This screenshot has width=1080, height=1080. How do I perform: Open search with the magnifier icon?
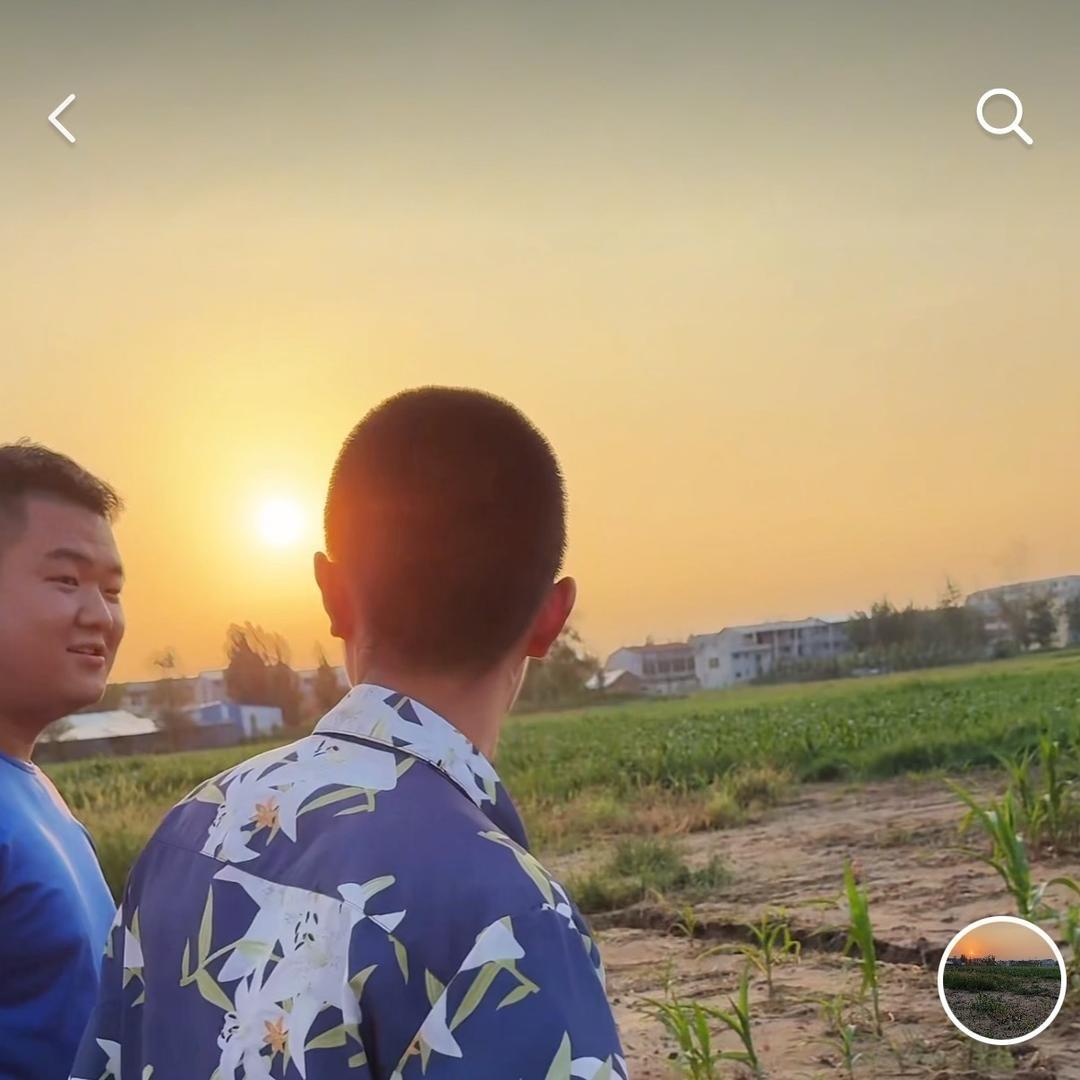click(1003, 116)
